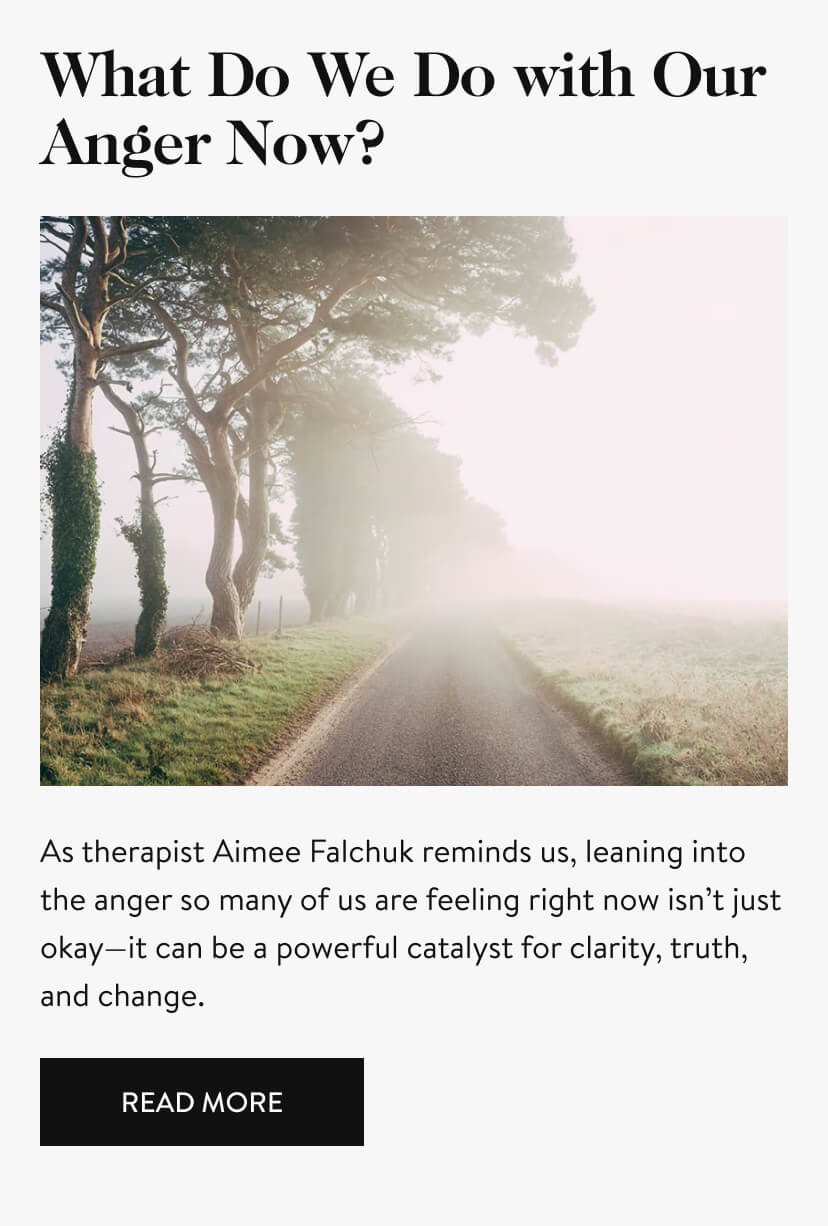Tap the READ MORE button

(x=202, y=1102)
